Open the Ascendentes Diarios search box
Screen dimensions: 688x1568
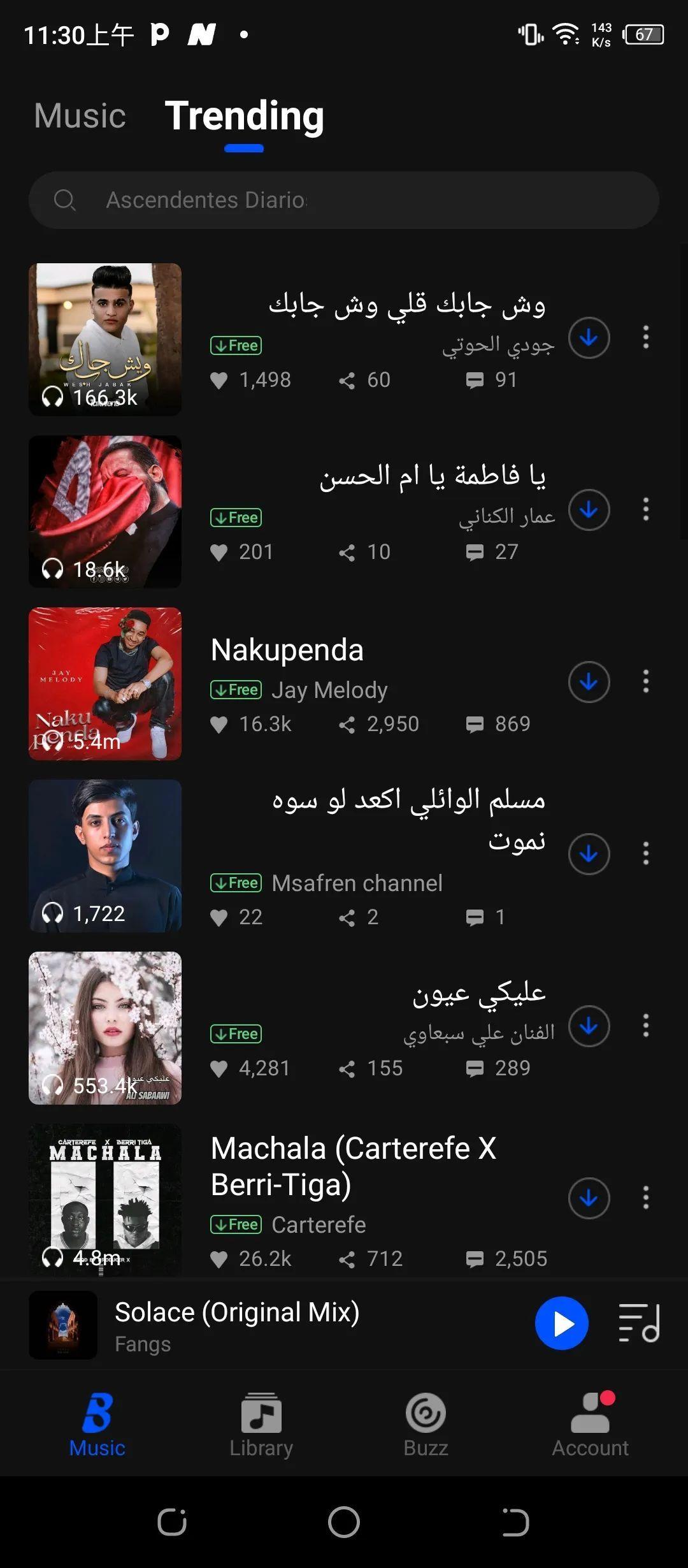[344, 200]
